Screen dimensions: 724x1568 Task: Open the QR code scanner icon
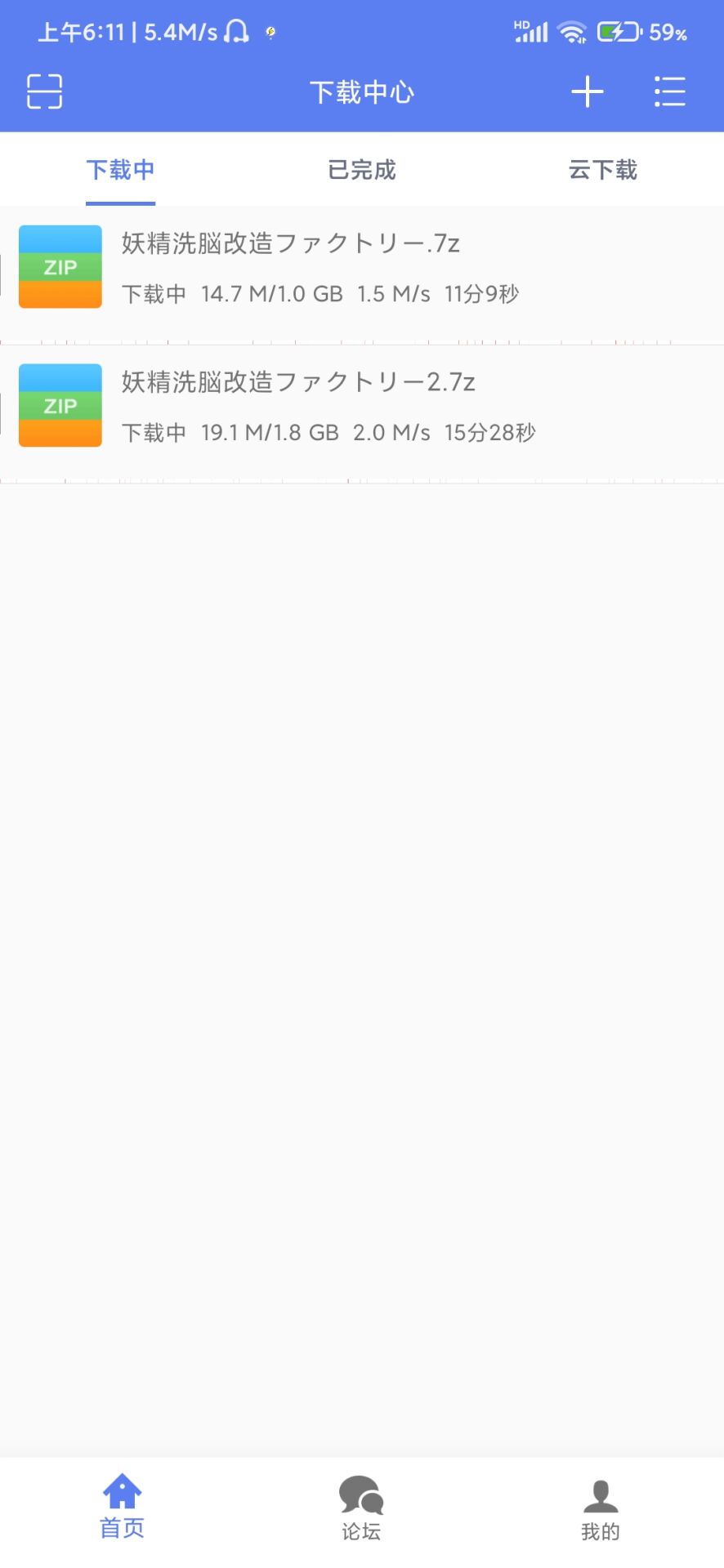[x=44, y=91]
